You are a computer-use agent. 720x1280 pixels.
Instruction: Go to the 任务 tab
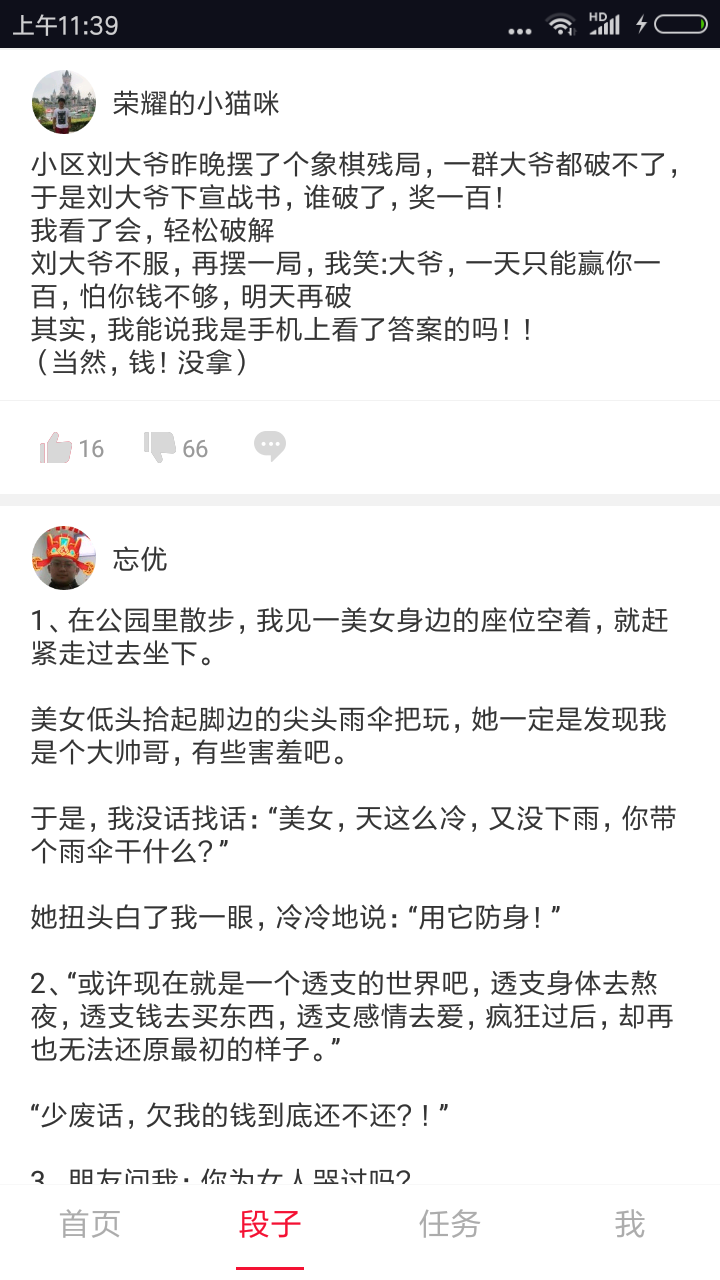450,1224
